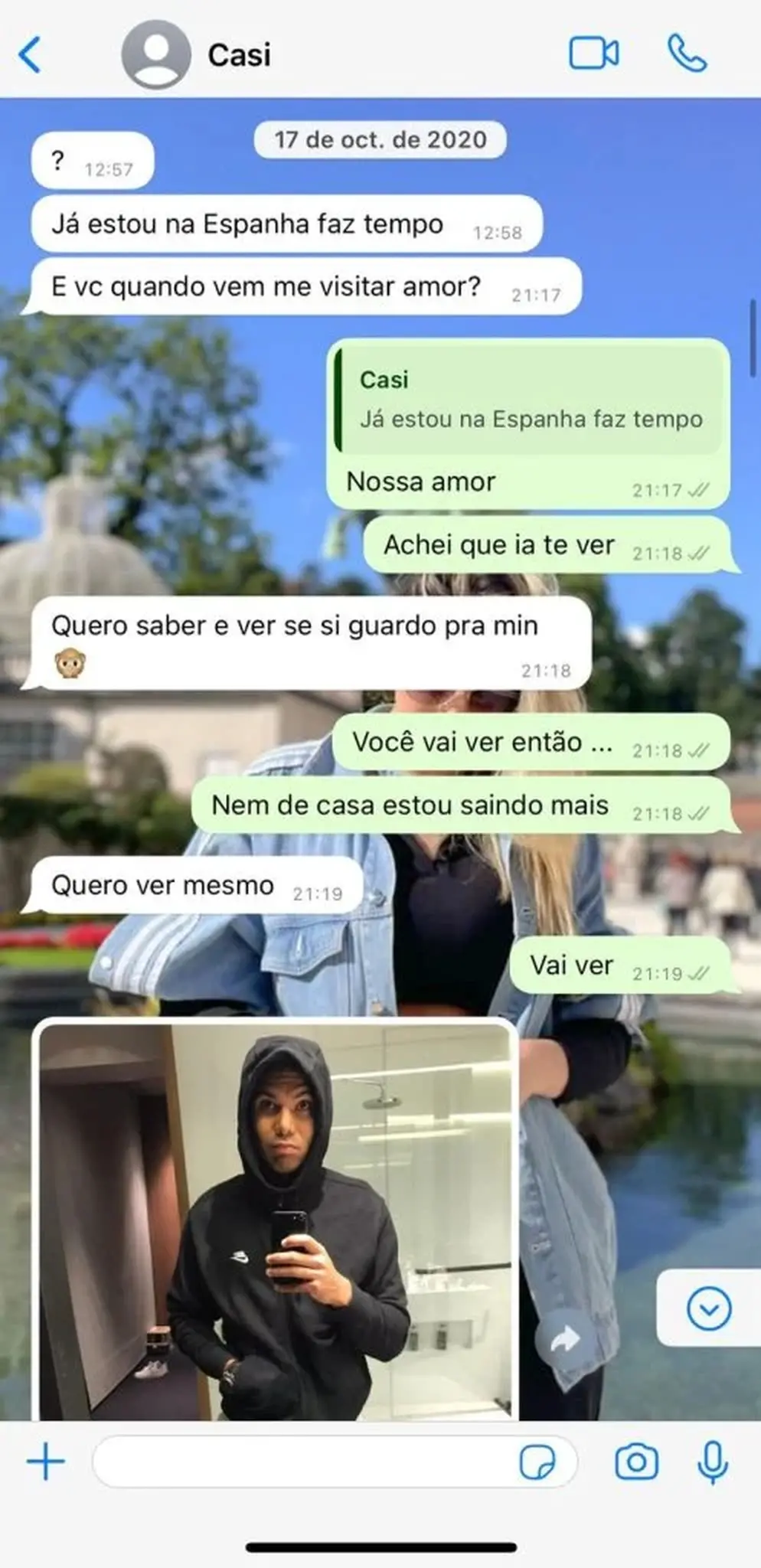
Task: Tap the microphone to record voice message
Action: (712, 1462)
